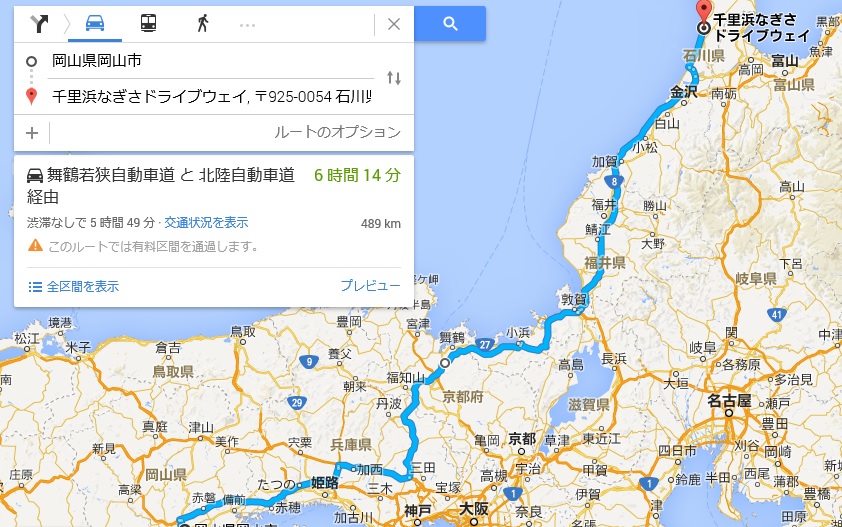Screen dimensions: 842x527
Task: Close the directions panel
Action: point(393,24)
